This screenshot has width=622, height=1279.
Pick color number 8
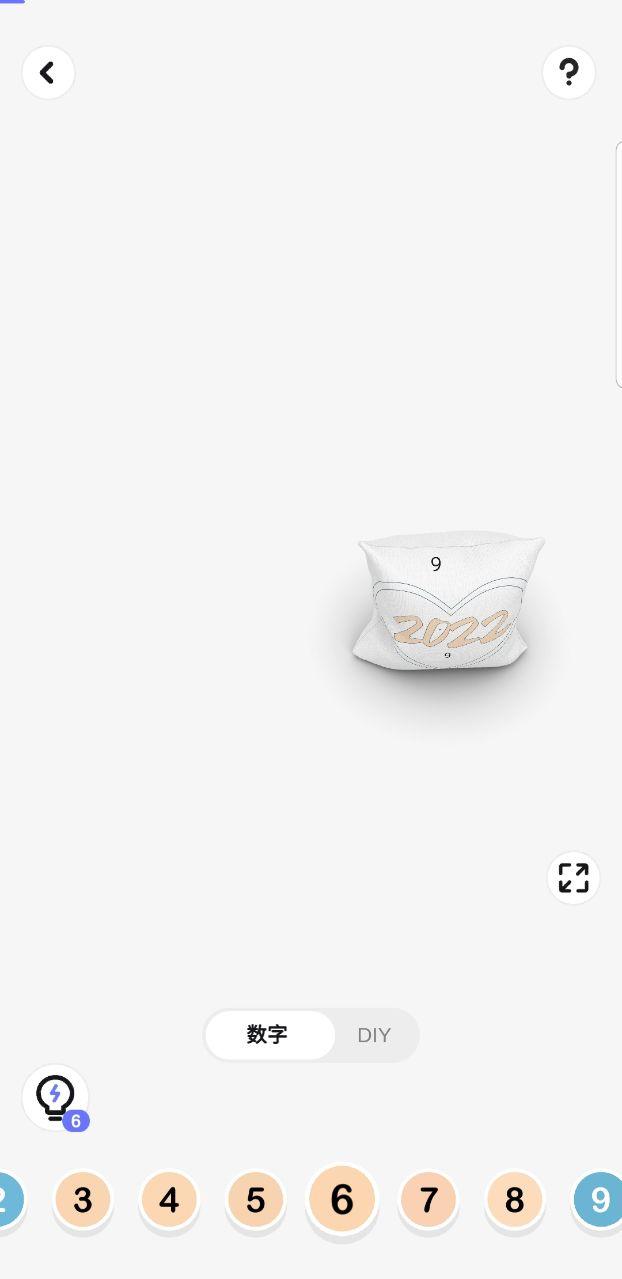click(514, 1199)
